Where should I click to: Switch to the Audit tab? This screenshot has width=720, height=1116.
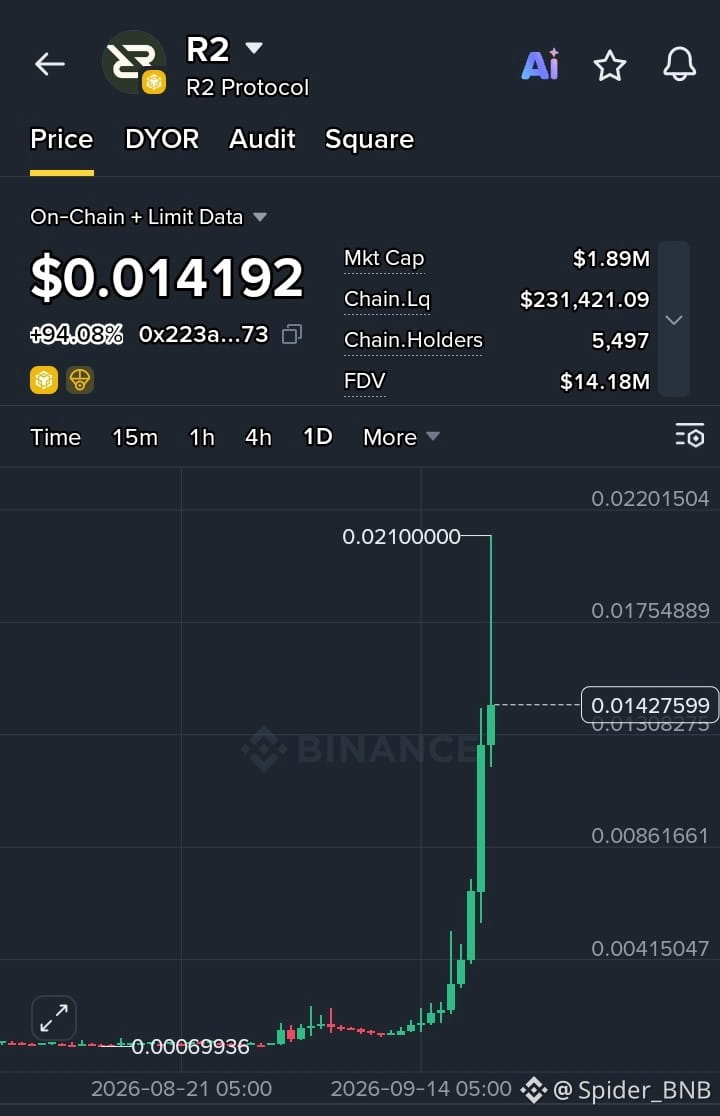click(x=262, y=139)
